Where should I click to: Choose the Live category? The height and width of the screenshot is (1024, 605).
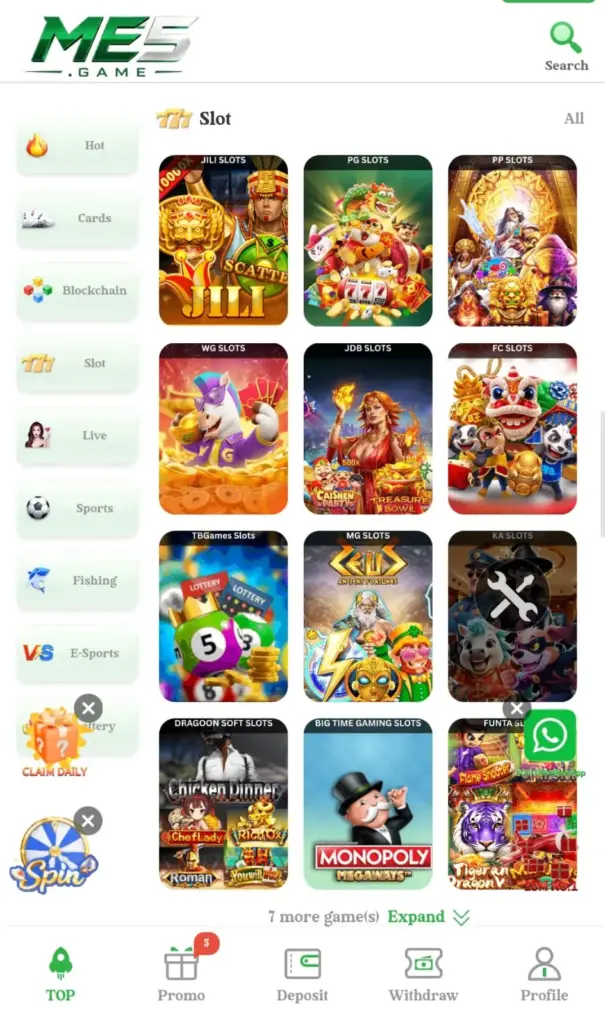(x=77, y=436)
